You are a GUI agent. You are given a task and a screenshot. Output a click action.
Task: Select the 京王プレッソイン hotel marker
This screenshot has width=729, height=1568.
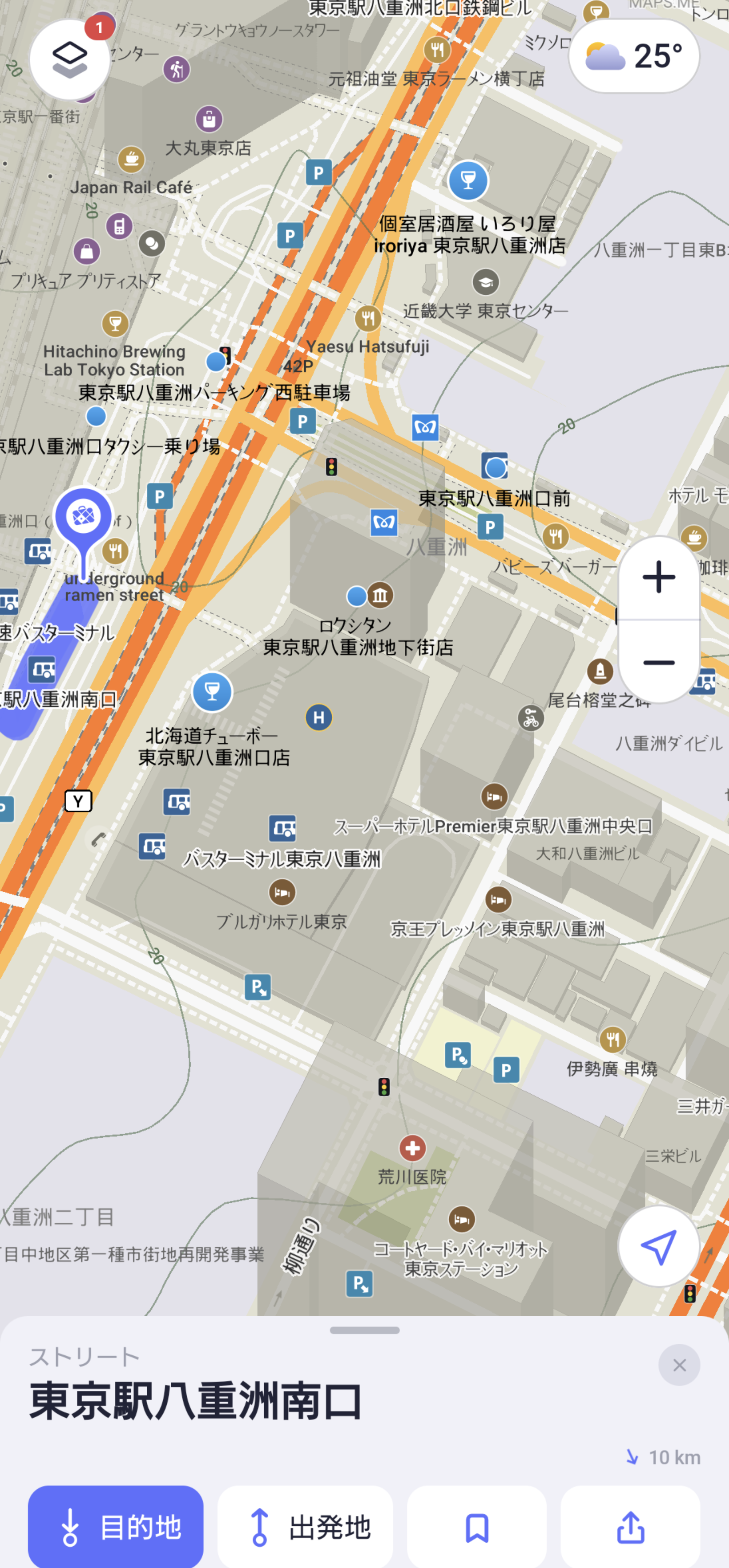click(498, 900)
